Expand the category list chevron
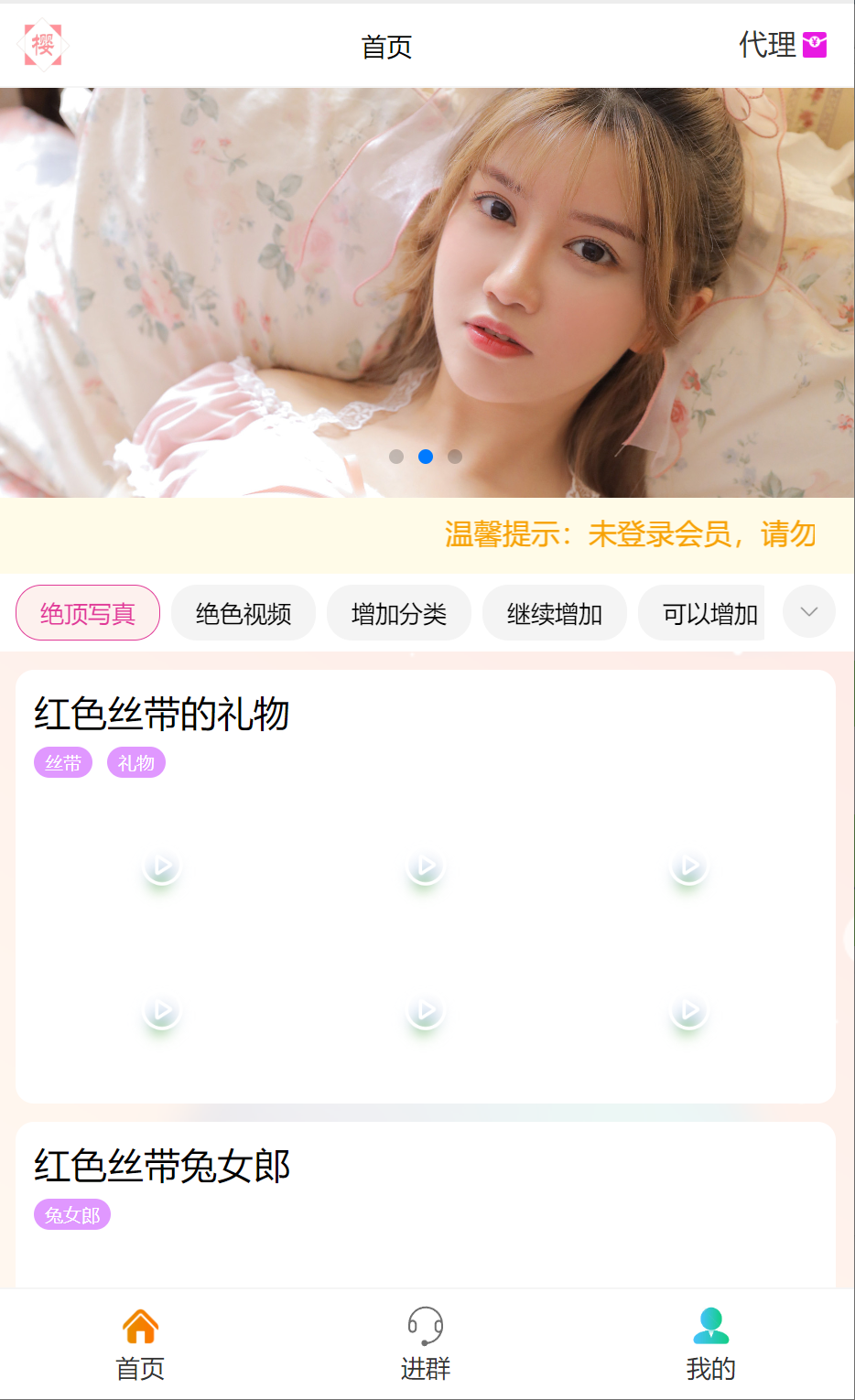Image resolution: width=855 pixels, height=1400 pixels. click(x=809, y=611)
